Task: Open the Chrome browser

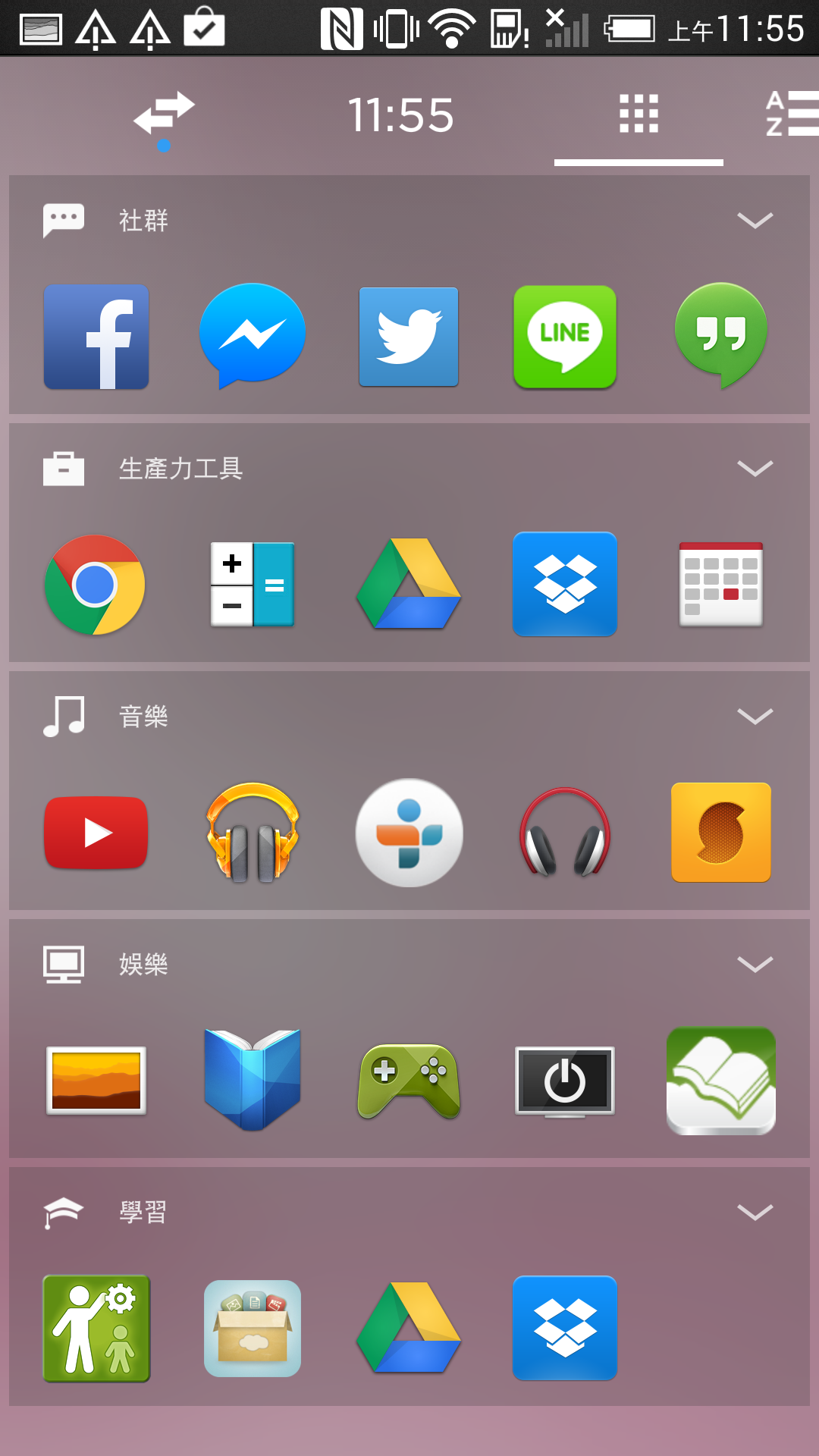Action: point(95,585)
